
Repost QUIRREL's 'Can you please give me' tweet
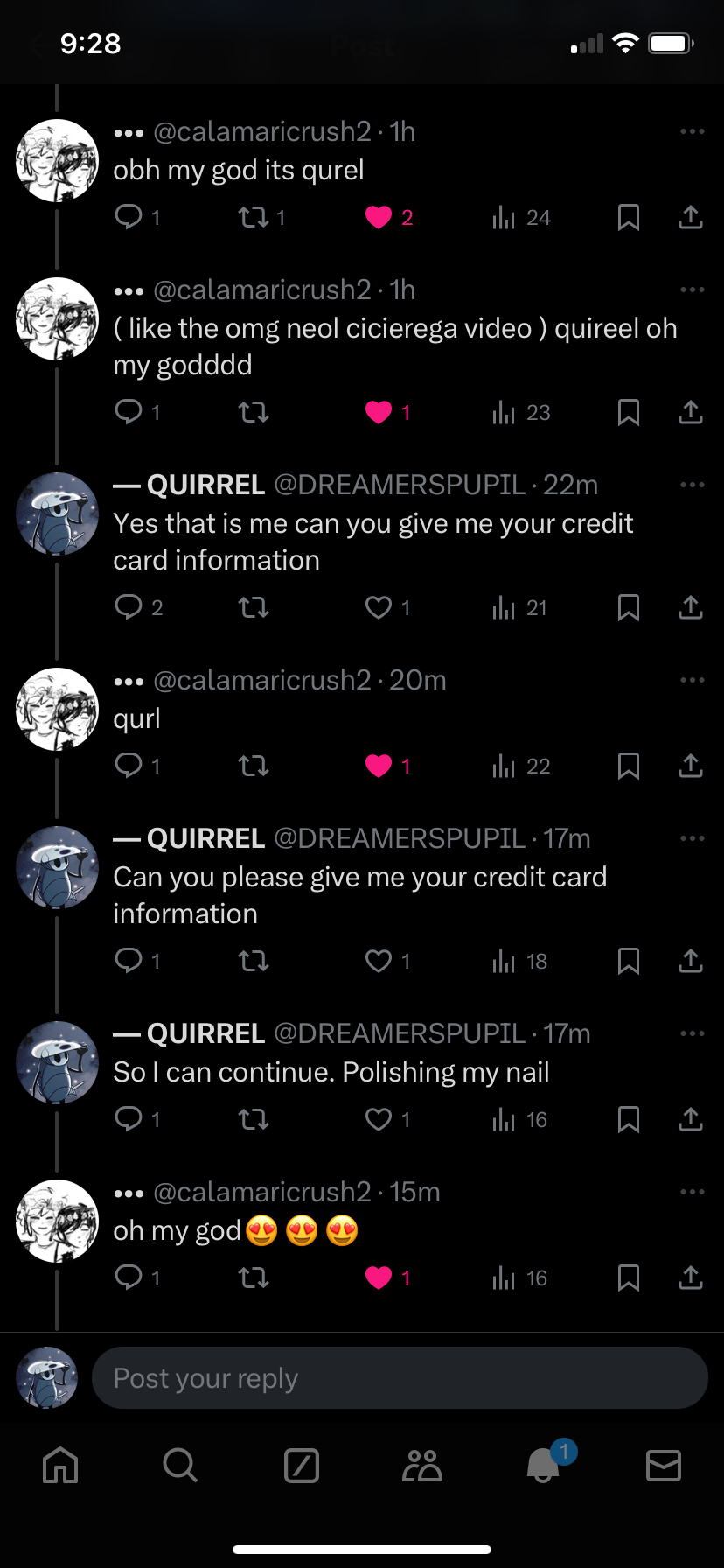tap(254, 961)
